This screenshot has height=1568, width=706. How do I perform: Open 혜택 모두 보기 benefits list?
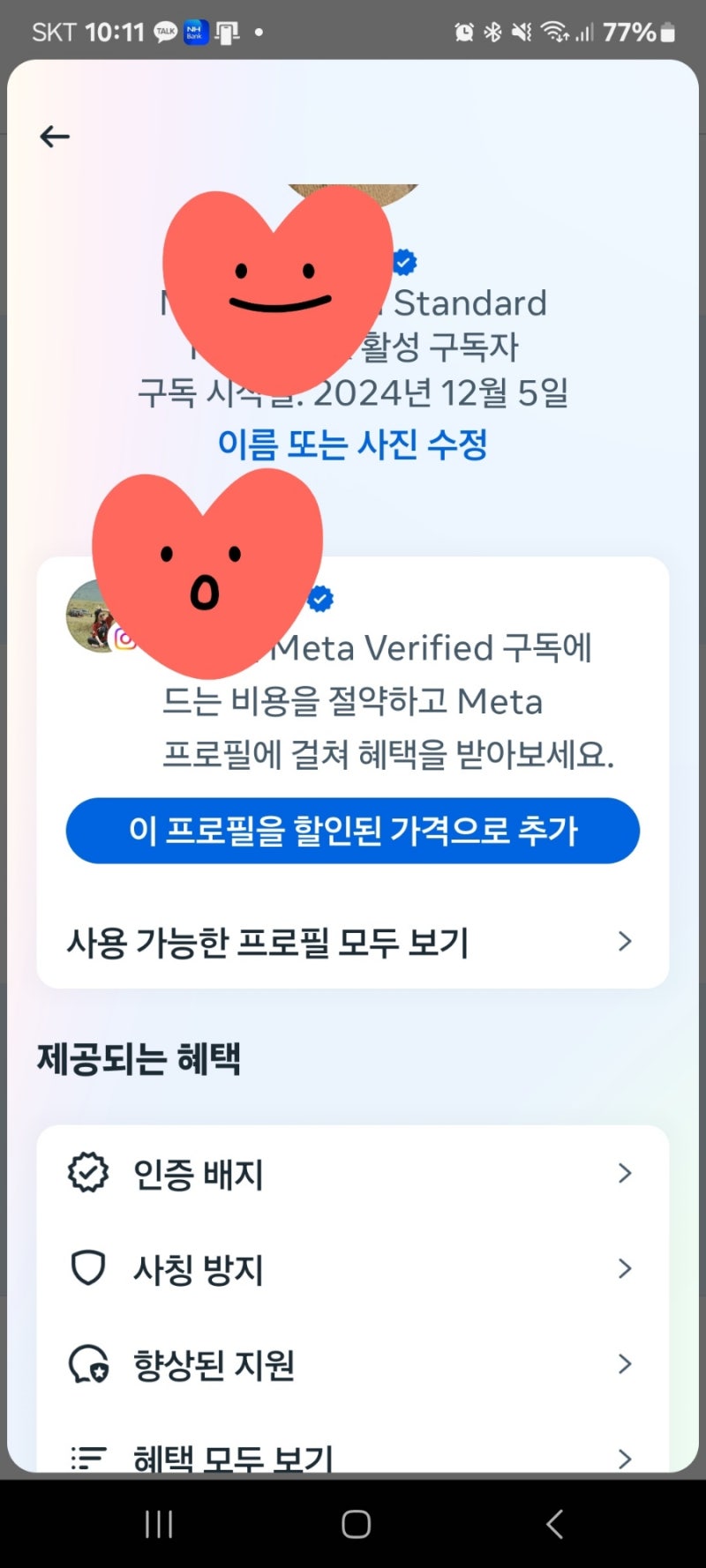(x=627, y=1456)
